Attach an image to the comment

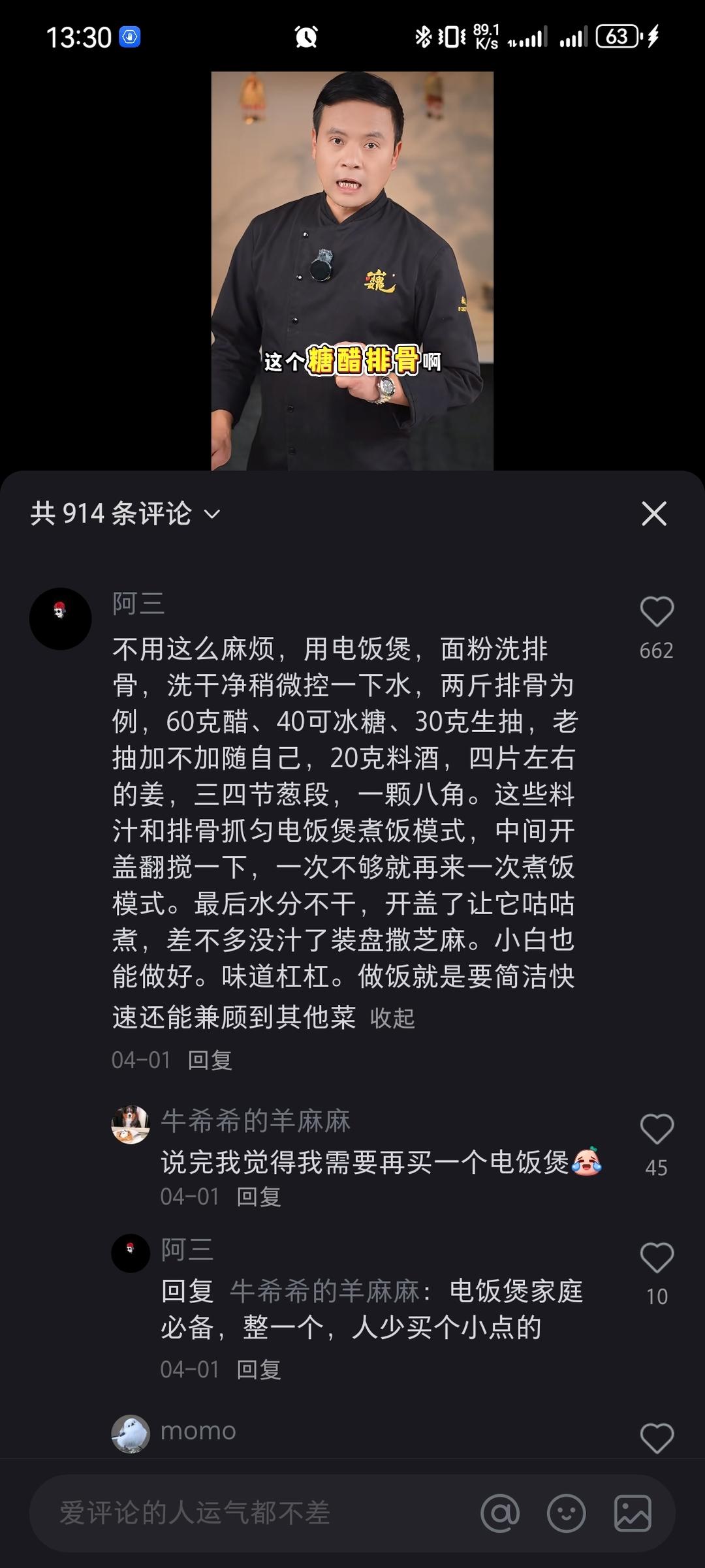pyautogui.click(x=632, y=1513)
